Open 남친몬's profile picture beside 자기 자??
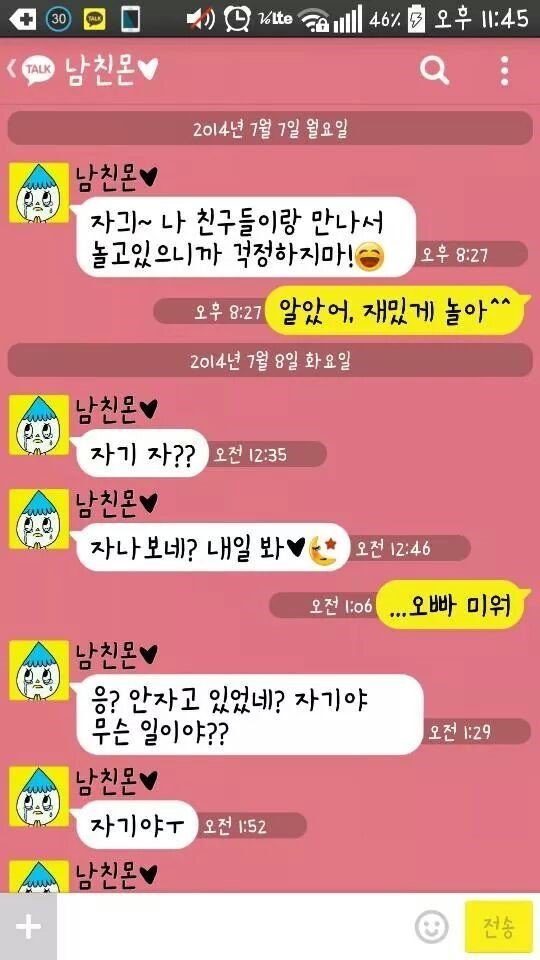 39,425
